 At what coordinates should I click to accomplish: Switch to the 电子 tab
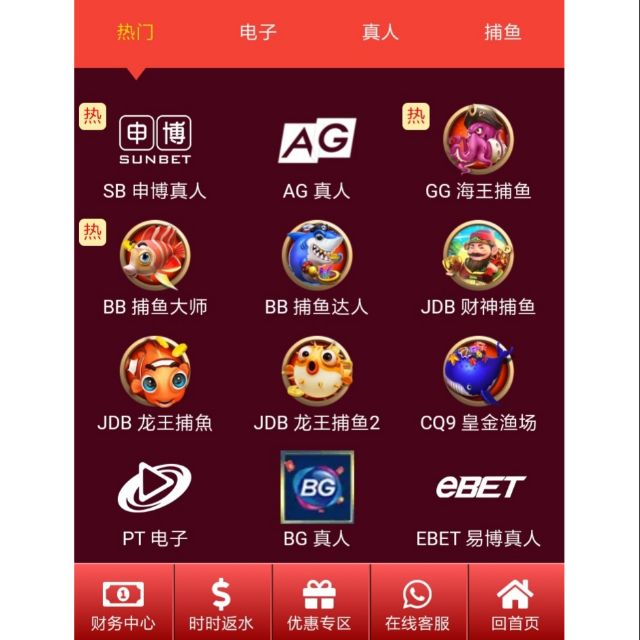point(257,32)
